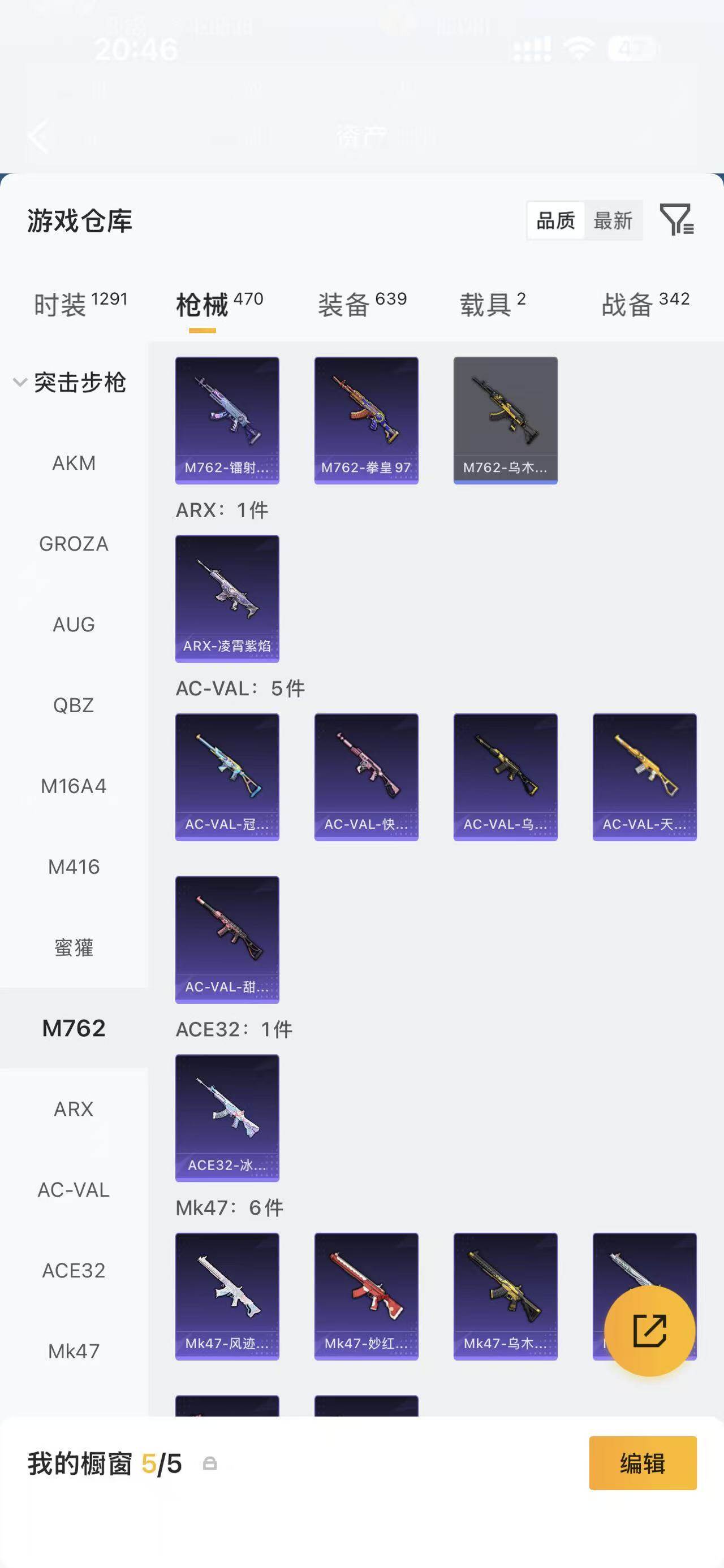Open the filter funnel icon
Viewport: 724px width, 1568px height.
point(676,220)
